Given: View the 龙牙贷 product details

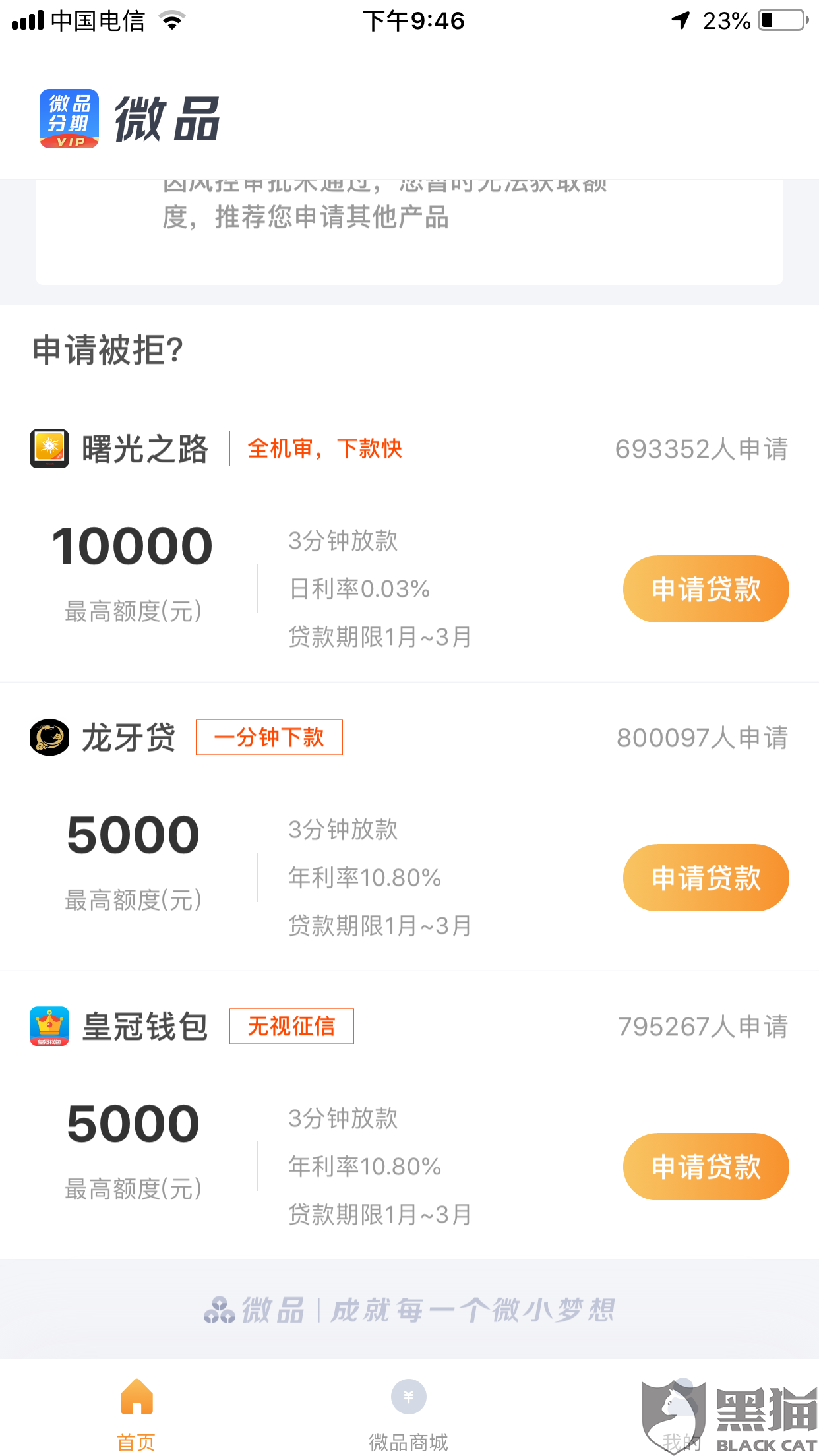Looking at the screenshot, I should coord(129,738).
